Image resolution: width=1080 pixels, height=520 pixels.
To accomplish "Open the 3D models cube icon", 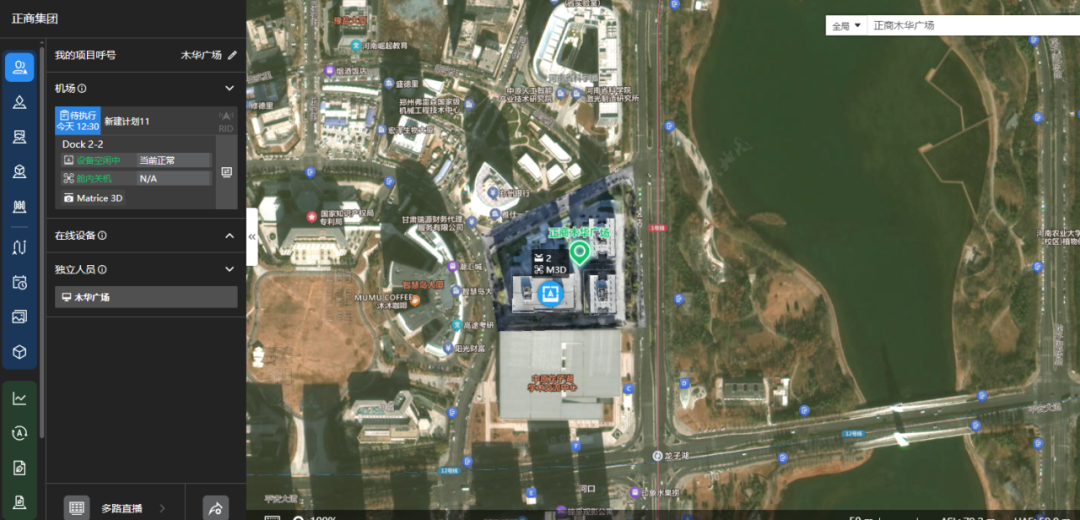I will tap(19, 352).
